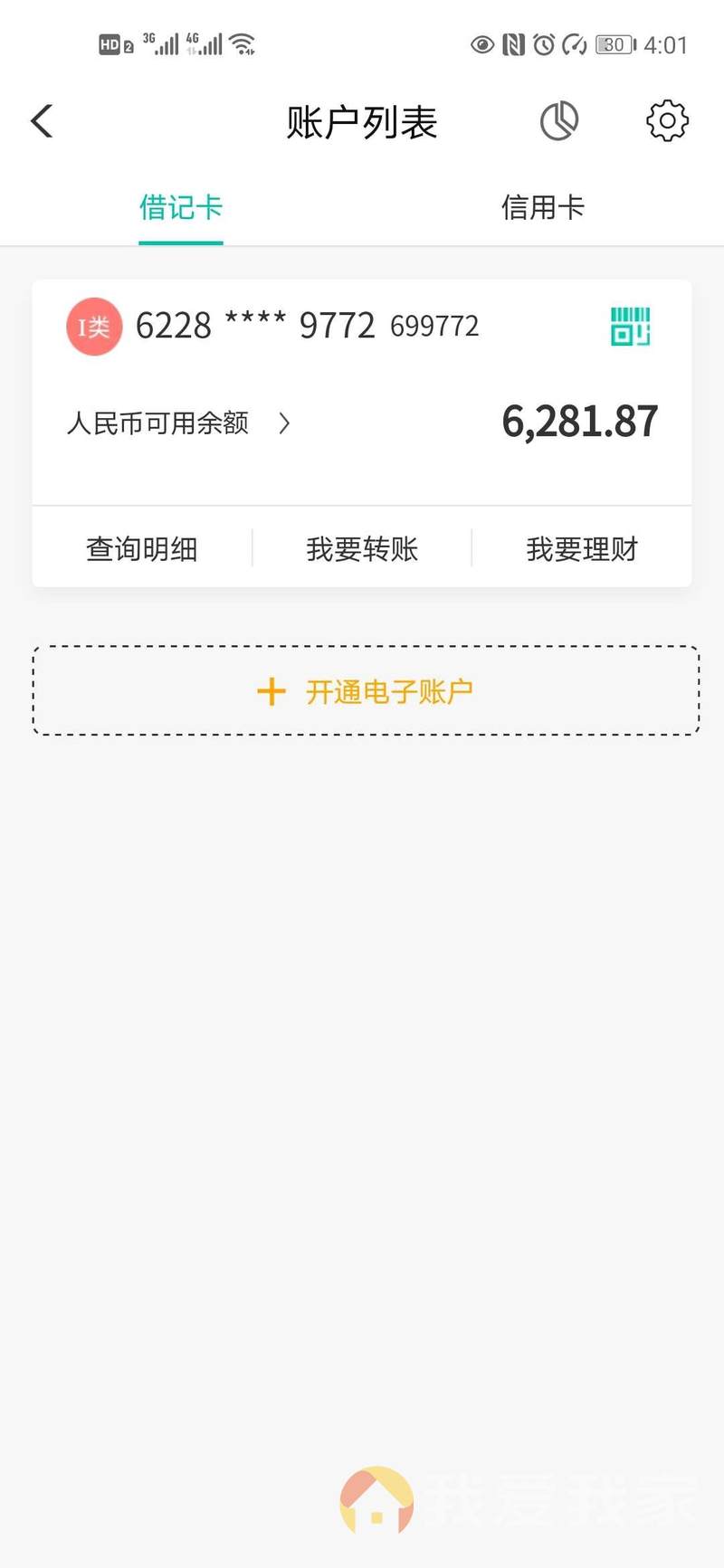
Task: Open 我要理财 wealth management
Action: tap(582, 548)
